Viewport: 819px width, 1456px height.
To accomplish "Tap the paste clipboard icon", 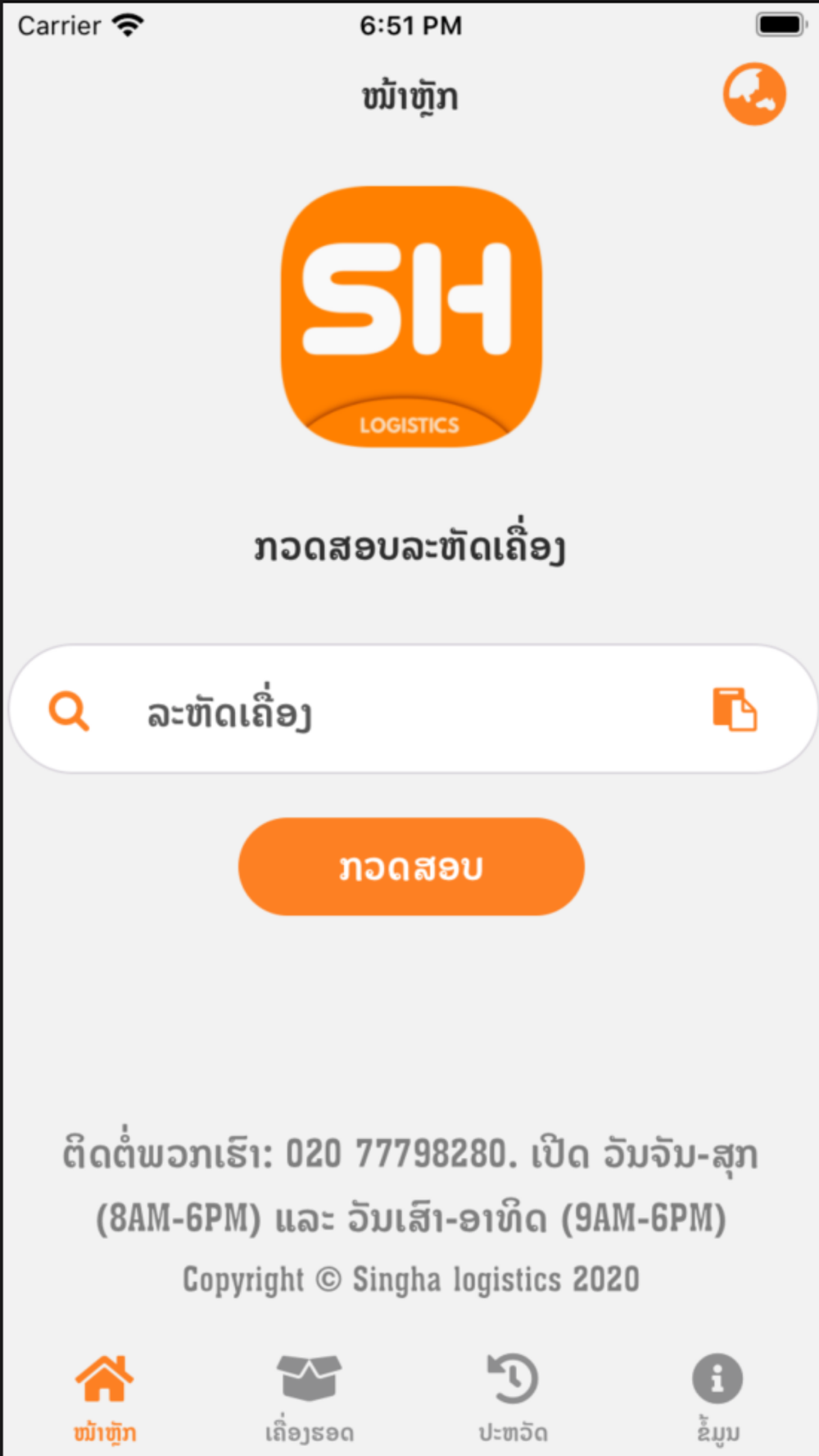I will [x=734, y=709].
